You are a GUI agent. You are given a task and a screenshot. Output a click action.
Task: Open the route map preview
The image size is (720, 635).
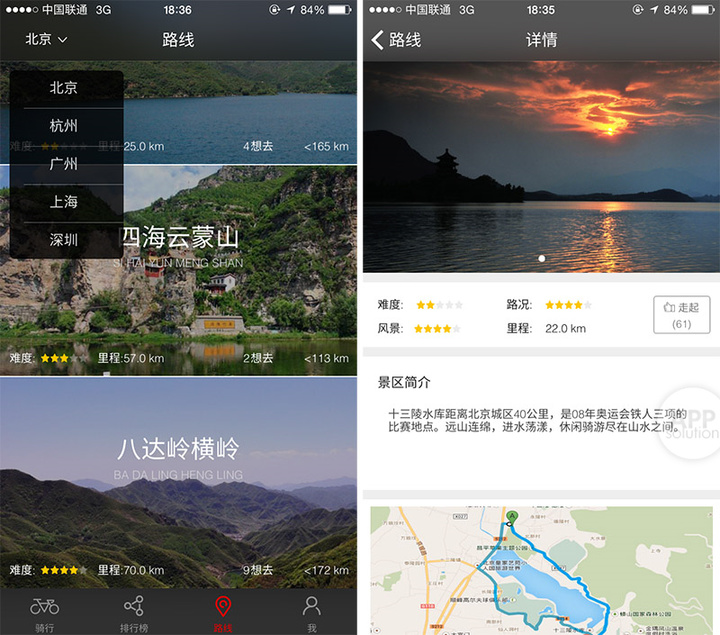[x=540, y=570]
